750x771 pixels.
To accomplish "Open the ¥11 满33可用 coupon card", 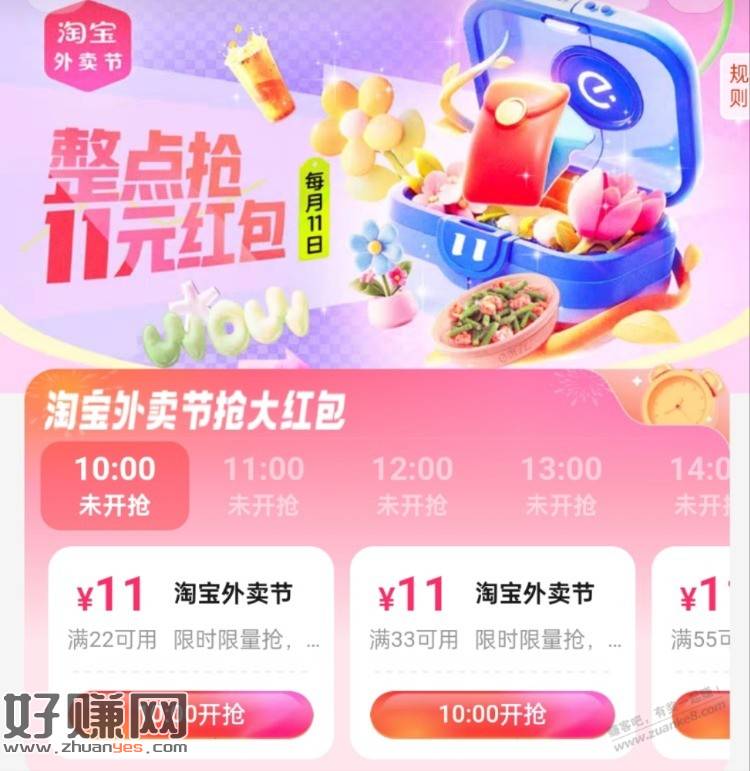I will 492,612.
